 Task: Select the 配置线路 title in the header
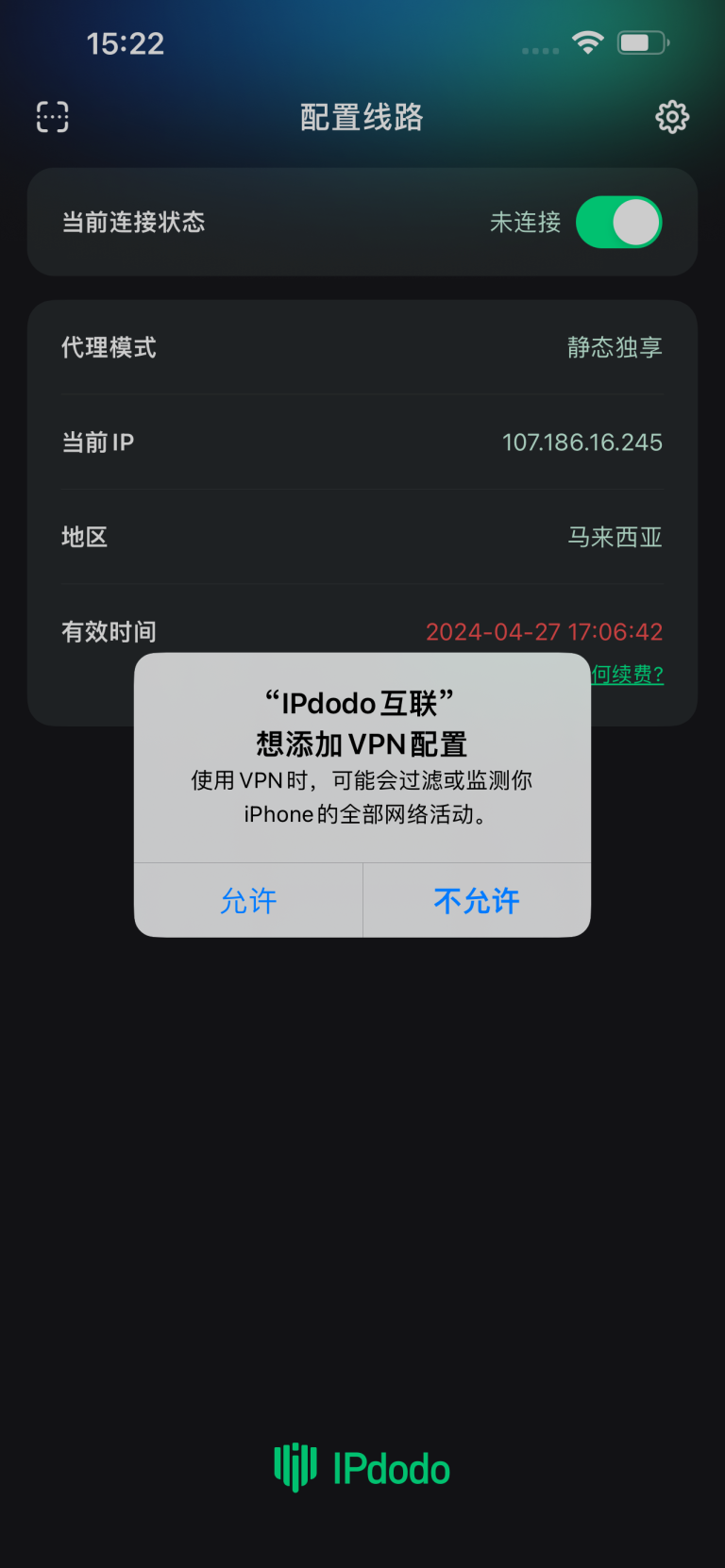pyautogui.click(x=362, y=116)
